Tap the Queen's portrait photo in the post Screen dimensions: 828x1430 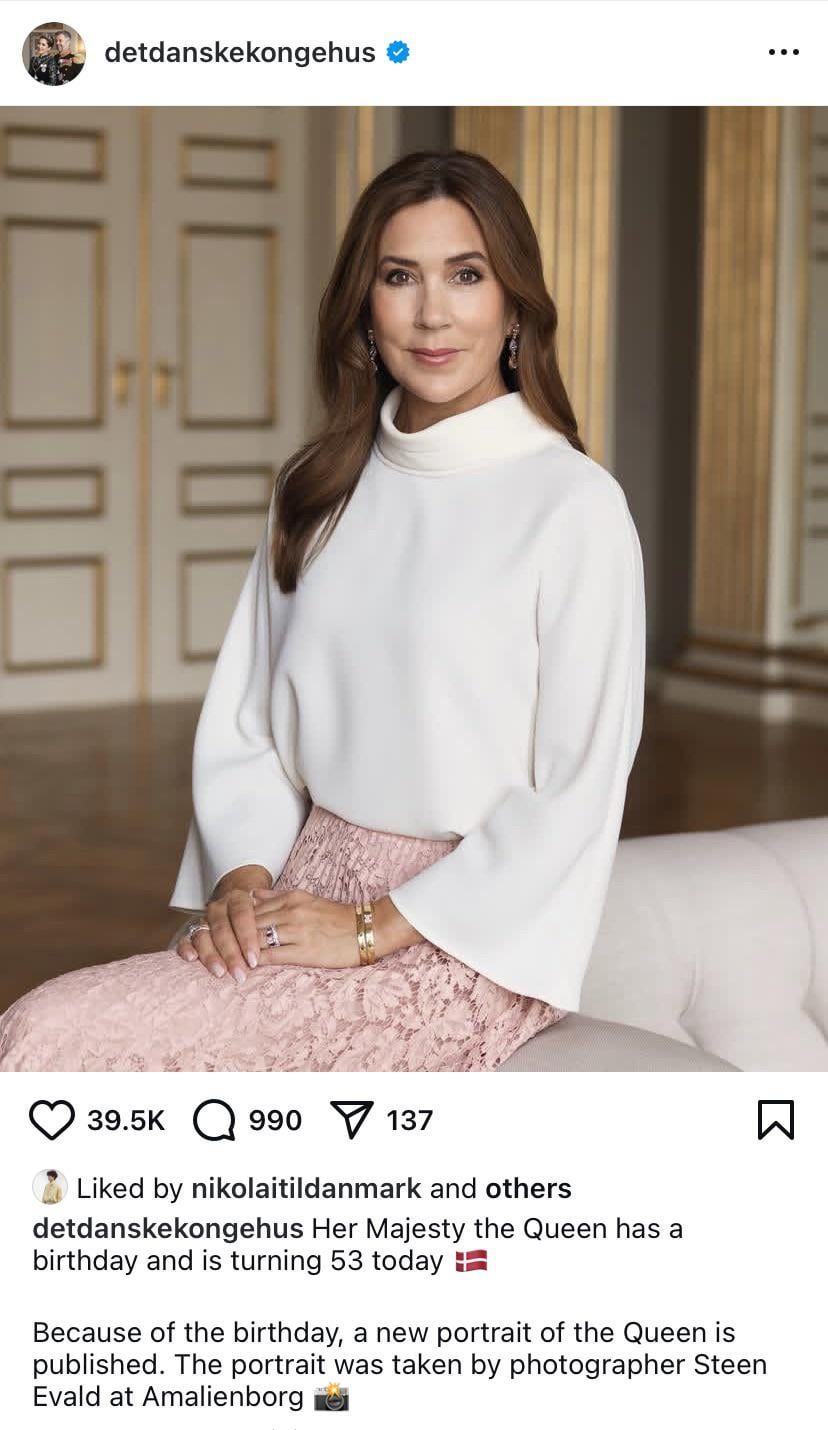click(x=414, y=588)
